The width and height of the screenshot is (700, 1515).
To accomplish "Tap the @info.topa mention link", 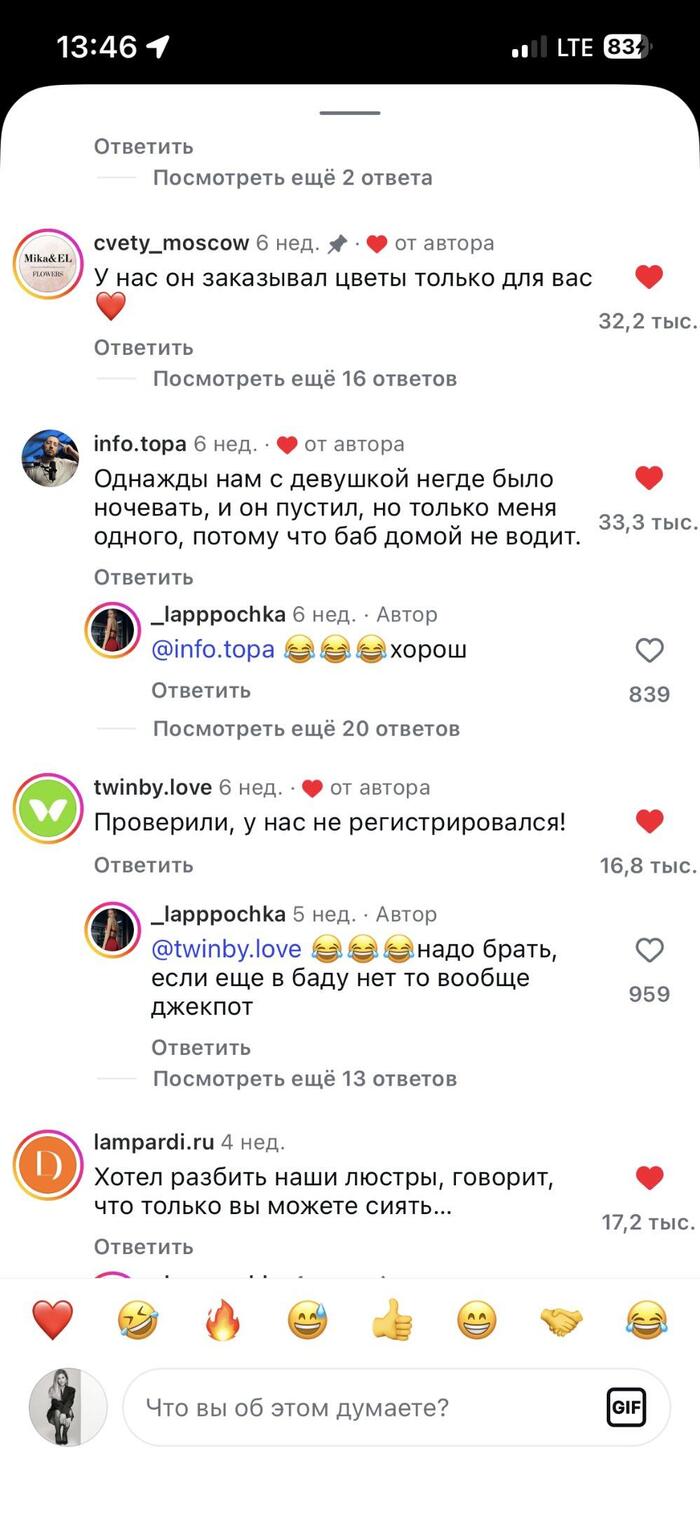I will click(x=212, y=650).
